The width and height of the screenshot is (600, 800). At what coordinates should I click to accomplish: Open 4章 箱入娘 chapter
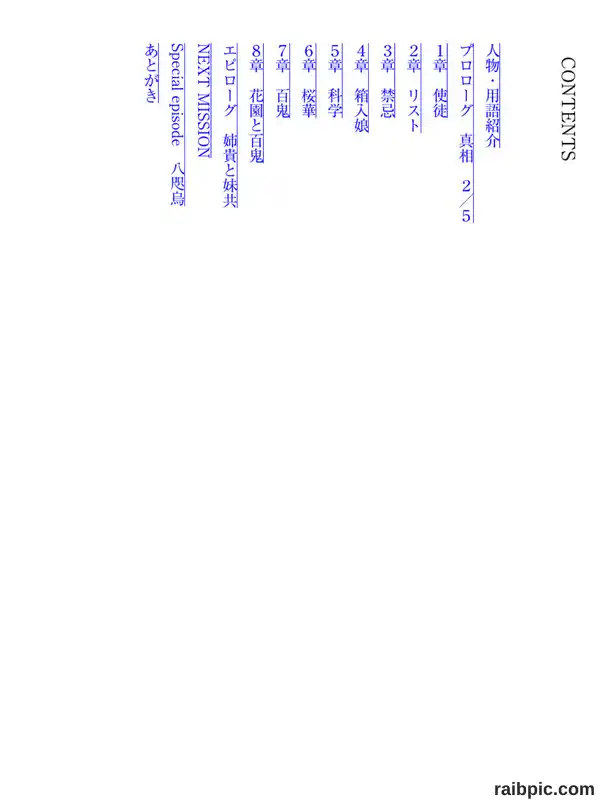coord(361,88)
